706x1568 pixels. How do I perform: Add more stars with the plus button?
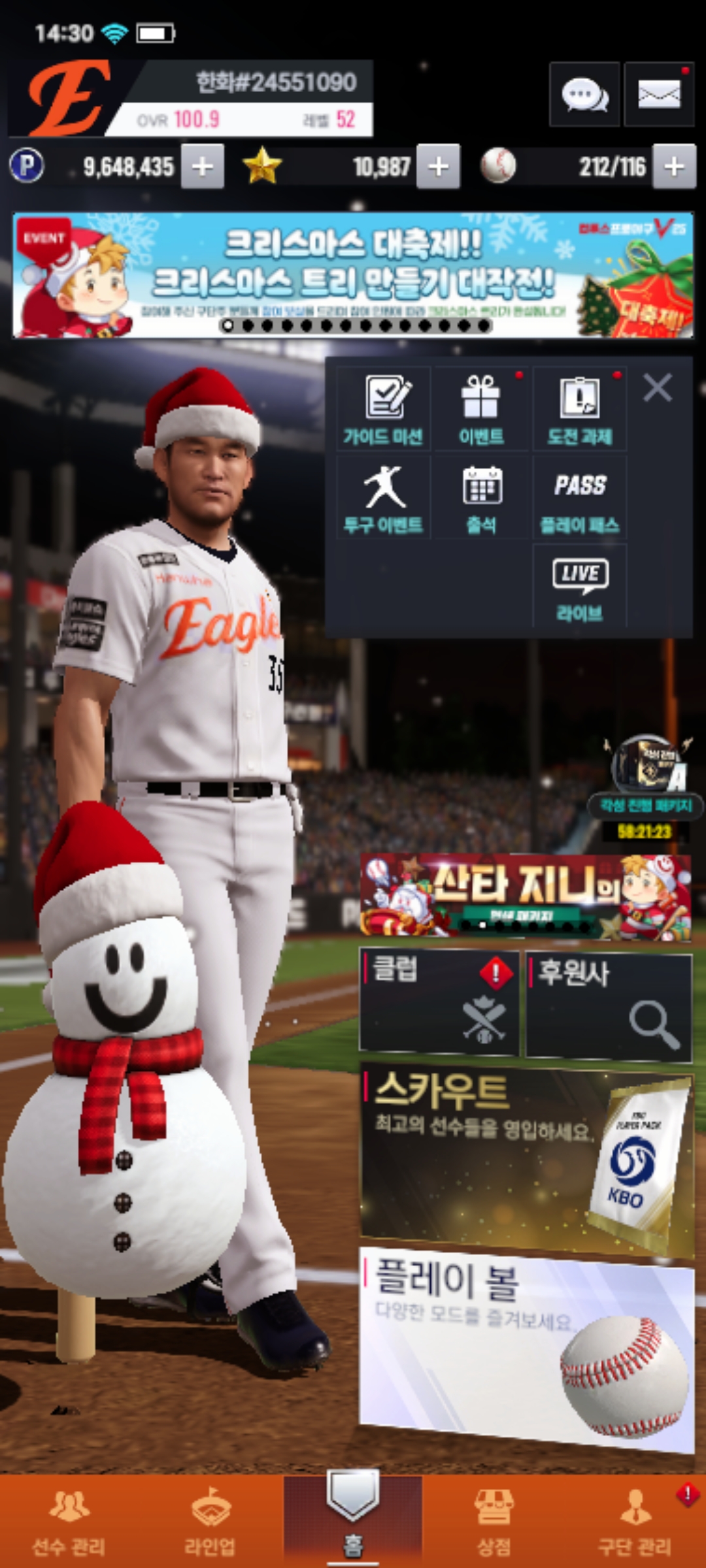pos(438,167)
